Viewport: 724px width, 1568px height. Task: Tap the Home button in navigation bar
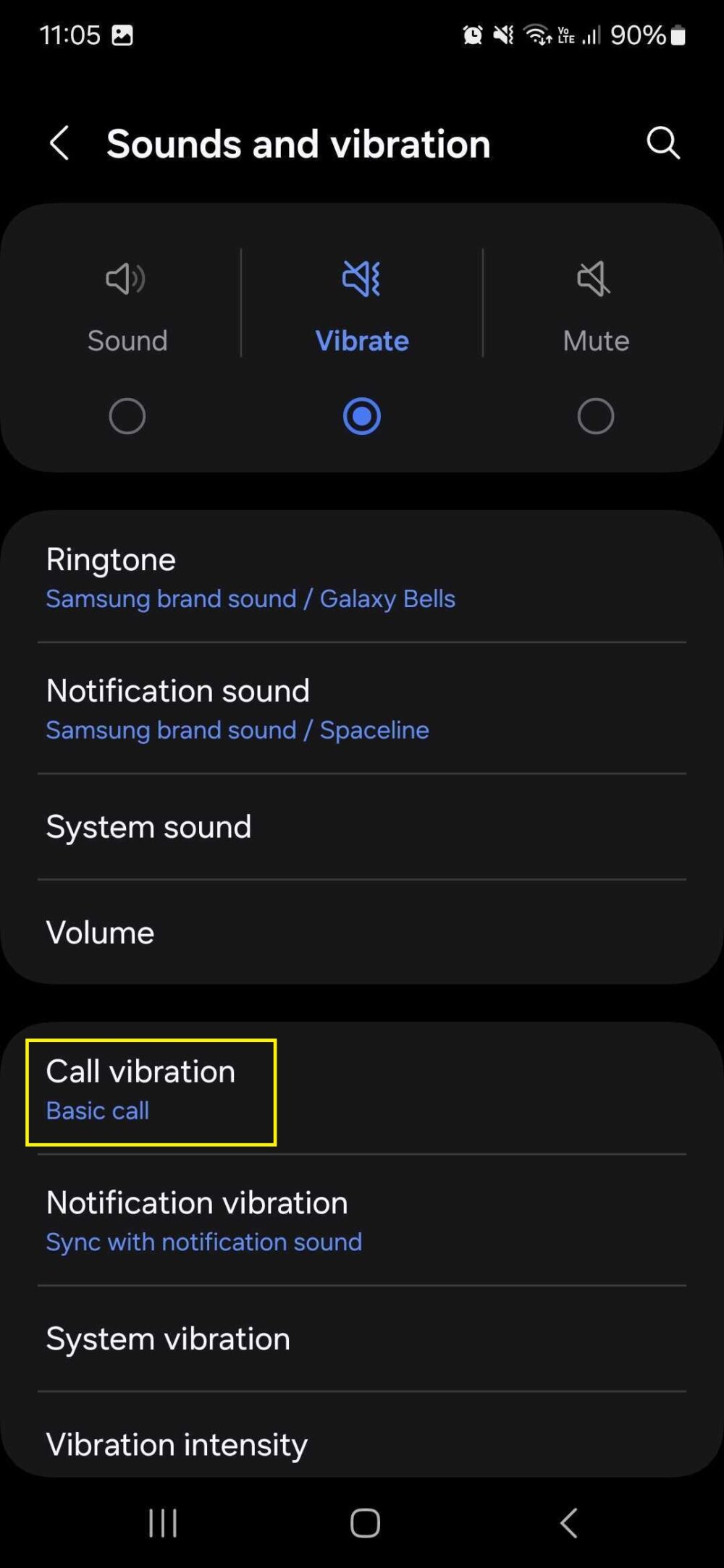[363, 1522]
